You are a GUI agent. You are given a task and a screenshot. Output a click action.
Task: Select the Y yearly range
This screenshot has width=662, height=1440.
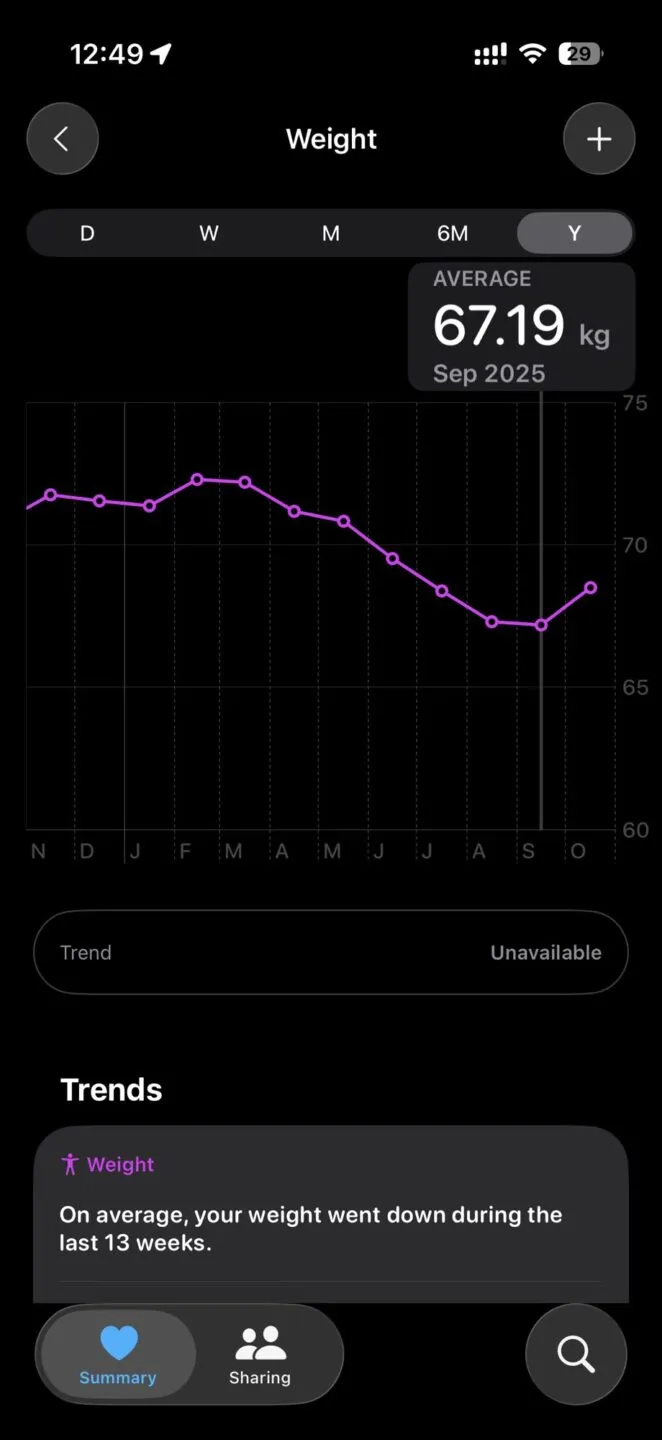(x=574, y=233)
